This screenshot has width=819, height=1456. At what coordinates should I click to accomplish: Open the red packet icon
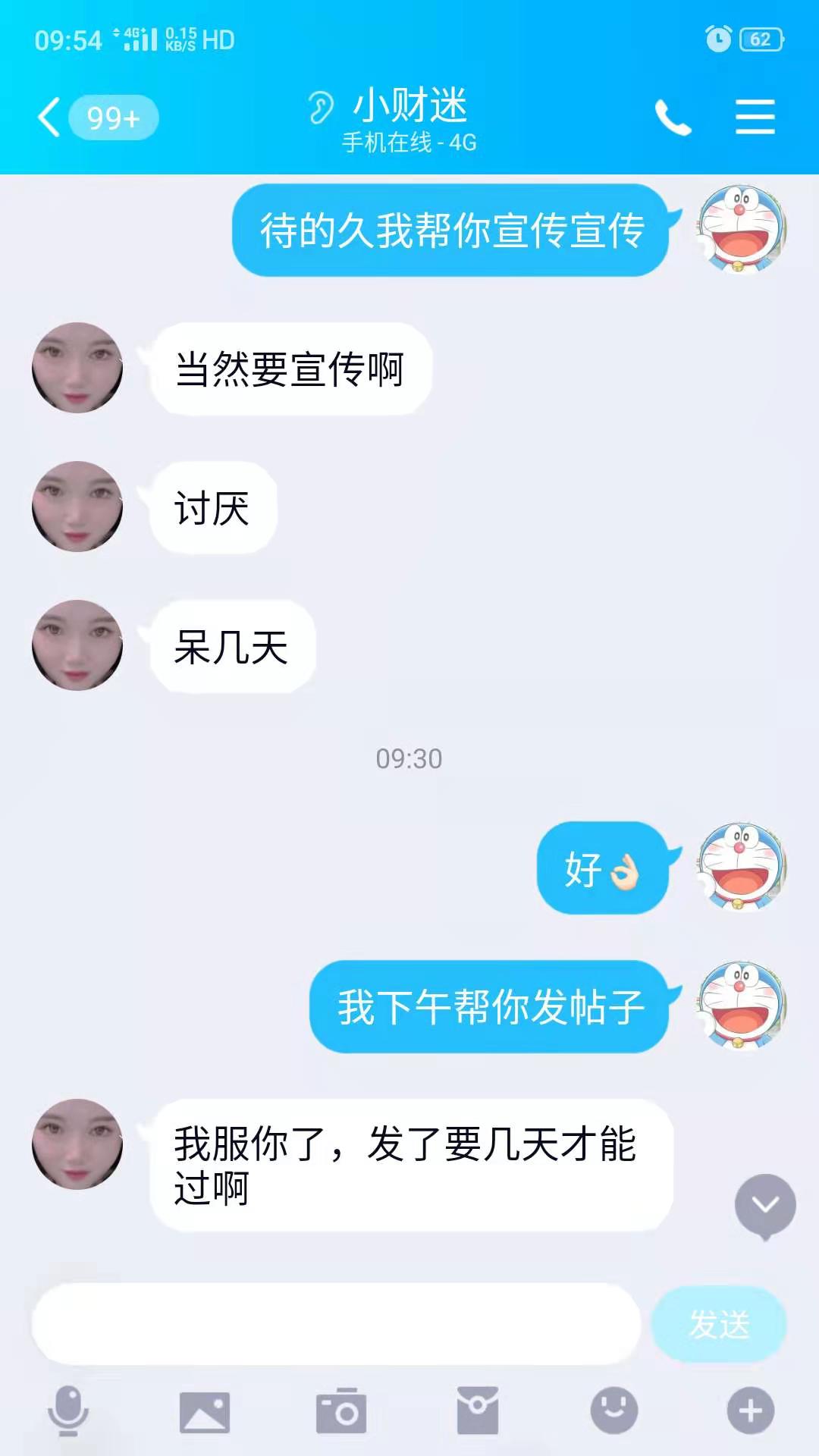pos(478,1410)
